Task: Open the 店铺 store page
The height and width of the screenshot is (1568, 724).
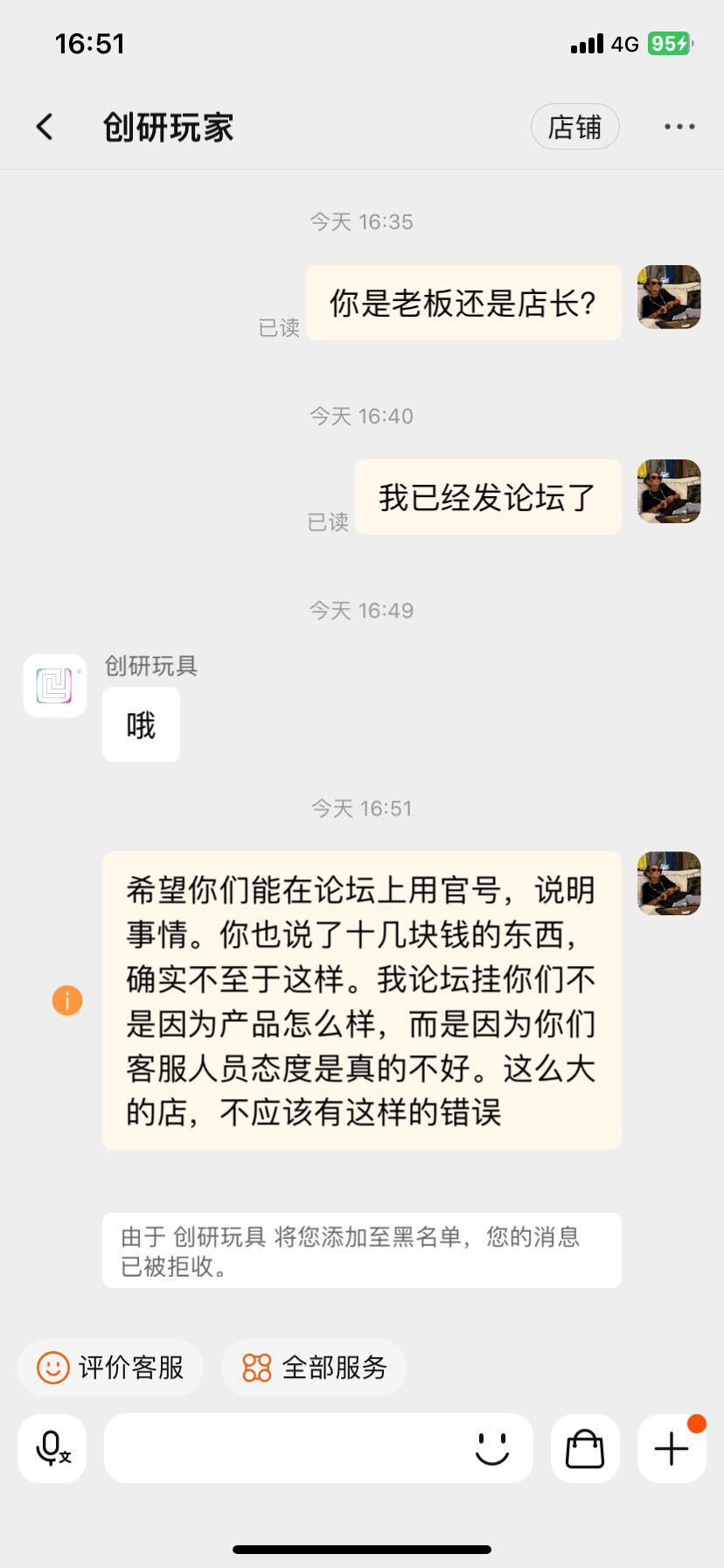Action: click(x=574, y=127)
